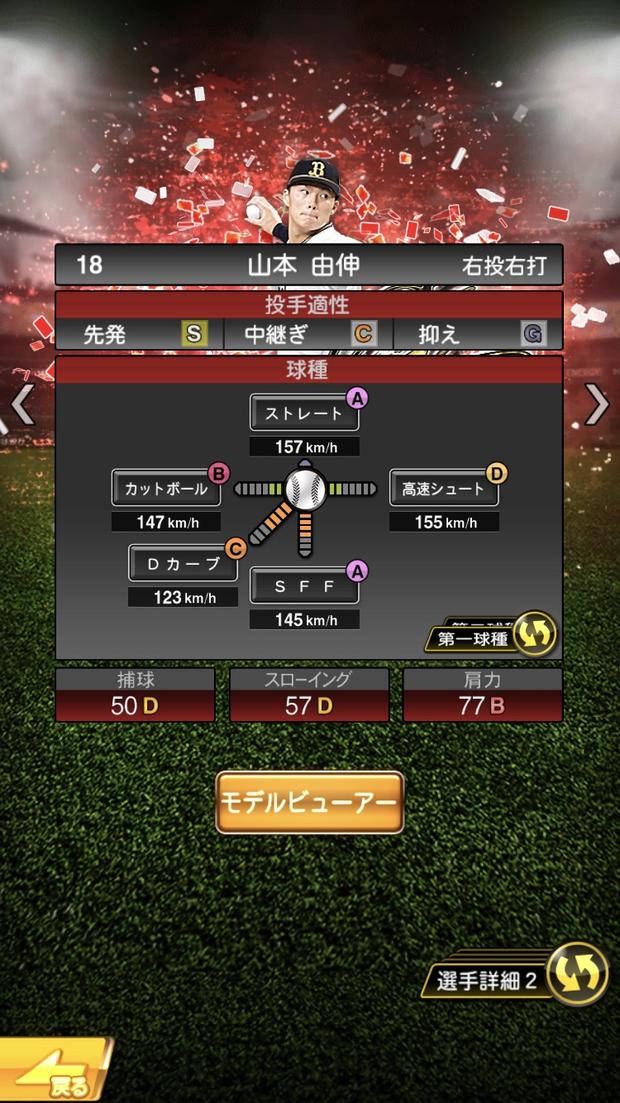620x1103 pixels.
Task: Open the モデルビューアー model viewer
Action: coord(309,802)
